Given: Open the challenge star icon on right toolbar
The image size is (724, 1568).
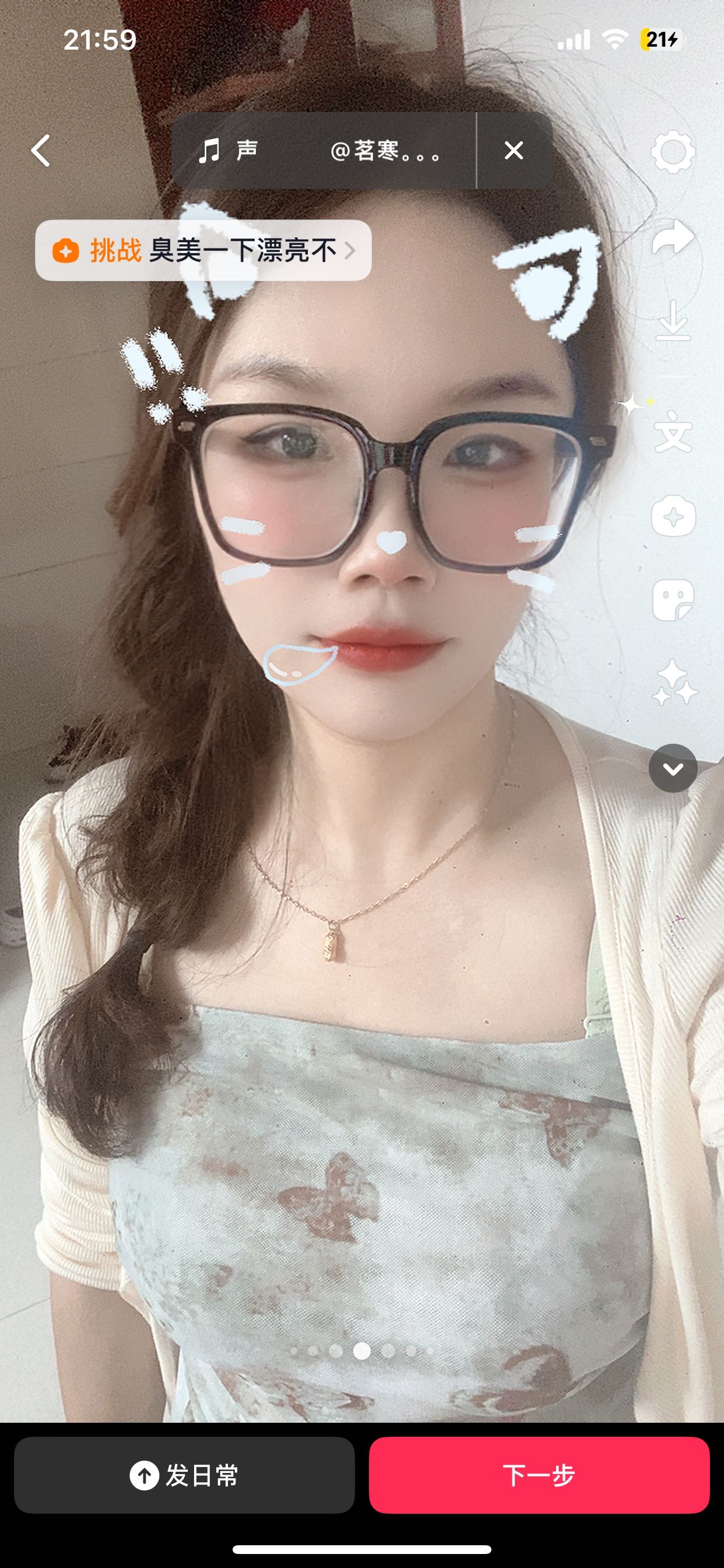Looking at the screenshot, I should pos(673,517).
